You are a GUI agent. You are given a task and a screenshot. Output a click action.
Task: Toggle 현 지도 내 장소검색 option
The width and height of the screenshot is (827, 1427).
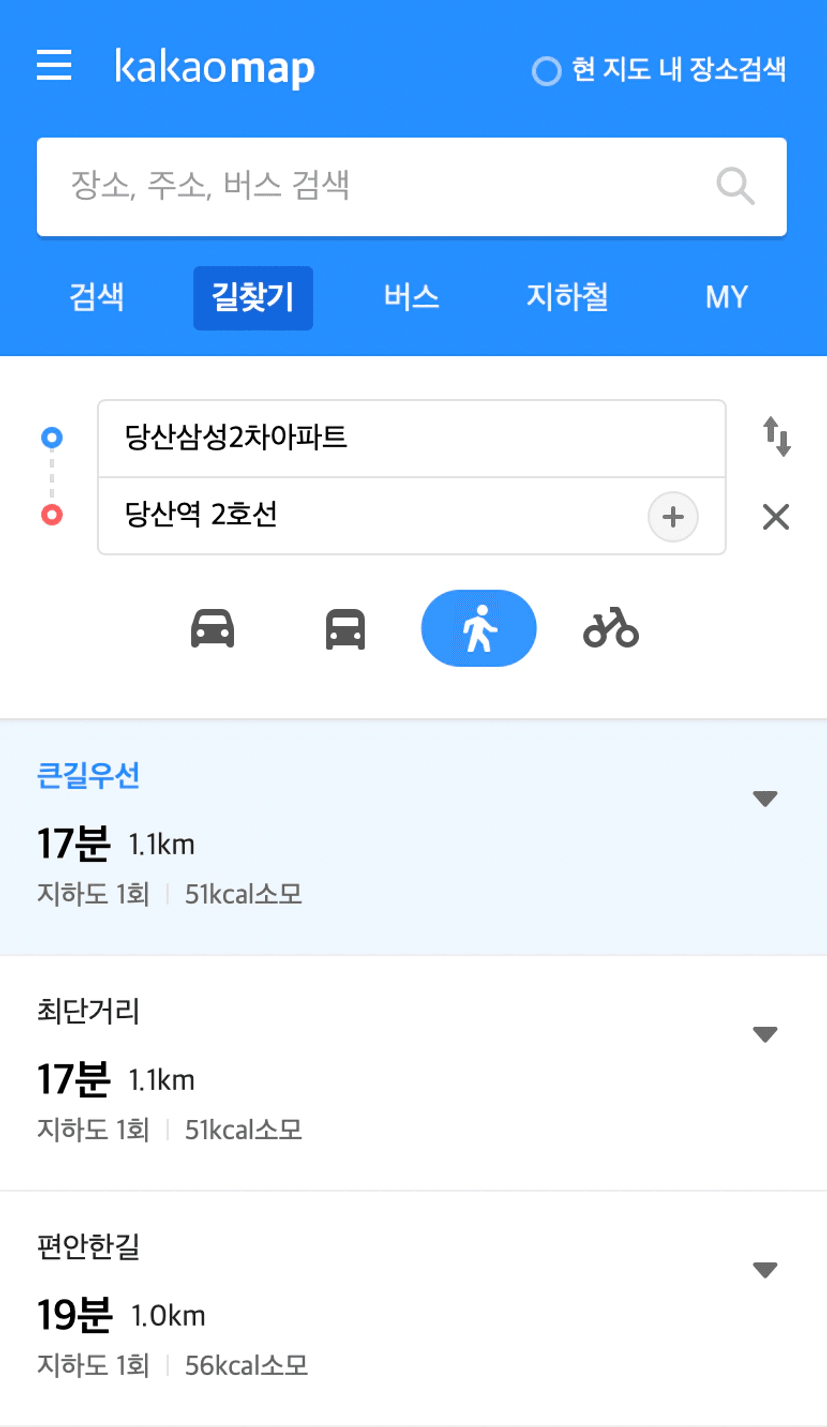pos(659,70)
